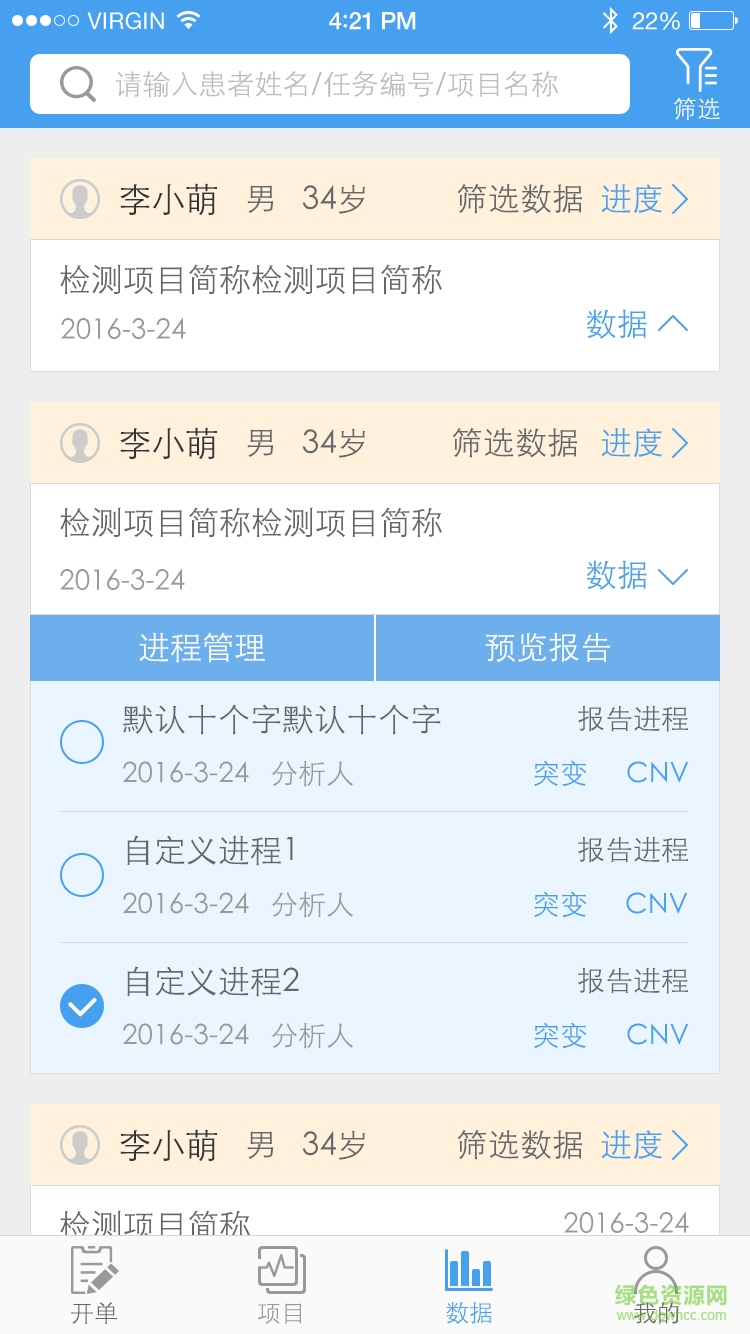
Task: Open 突变 link for 自定义进程1
Action: 560,904
